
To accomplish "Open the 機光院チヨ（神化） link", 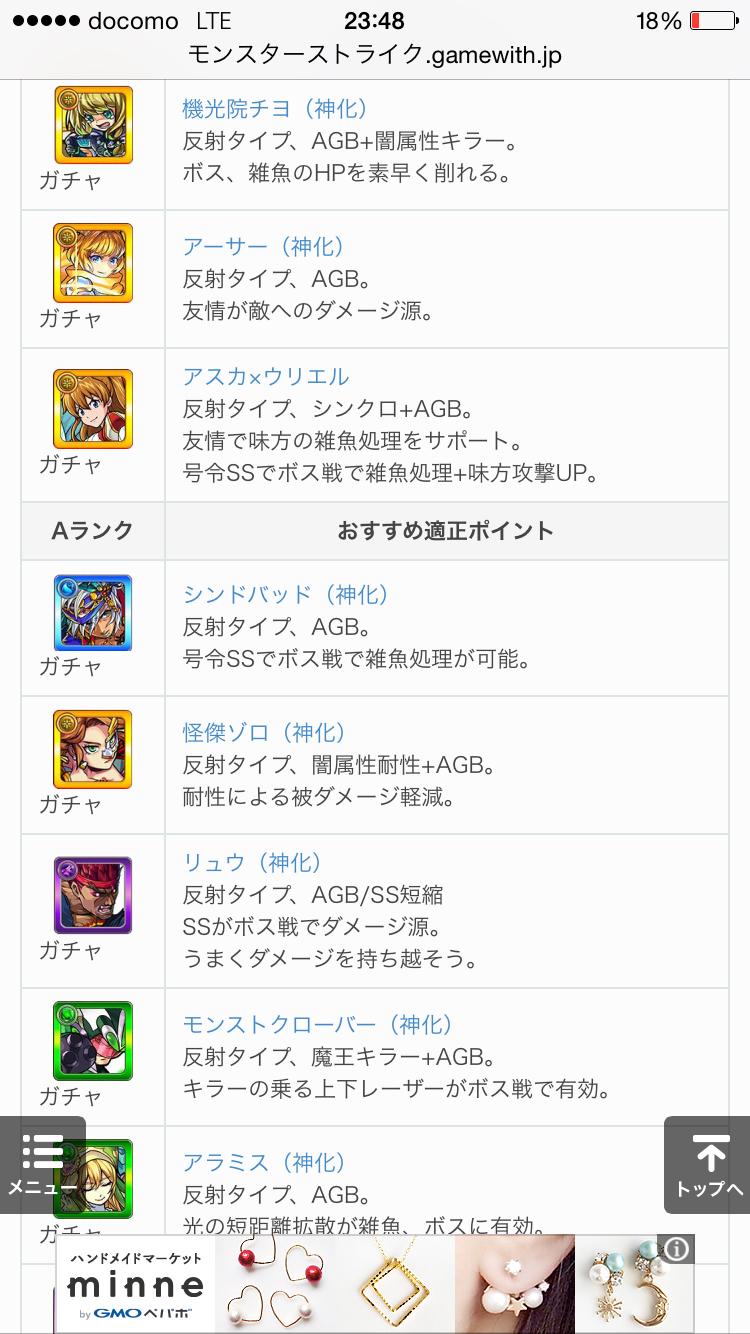I will (275, 108).
